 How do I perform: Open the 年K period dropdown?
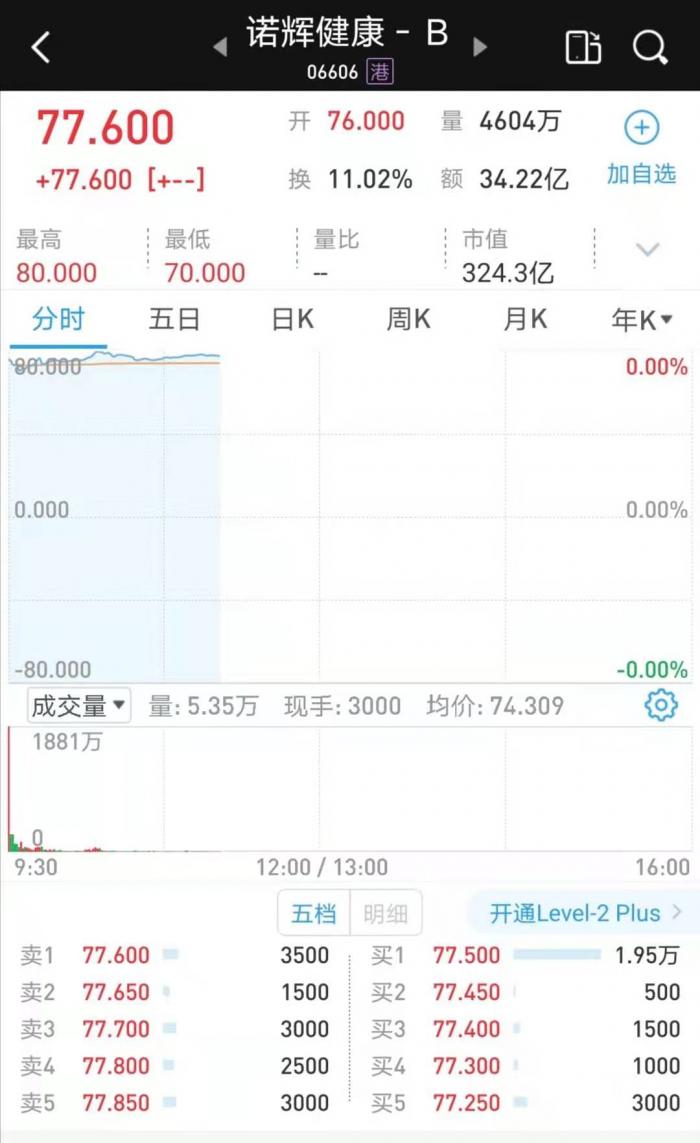(642, 320)
